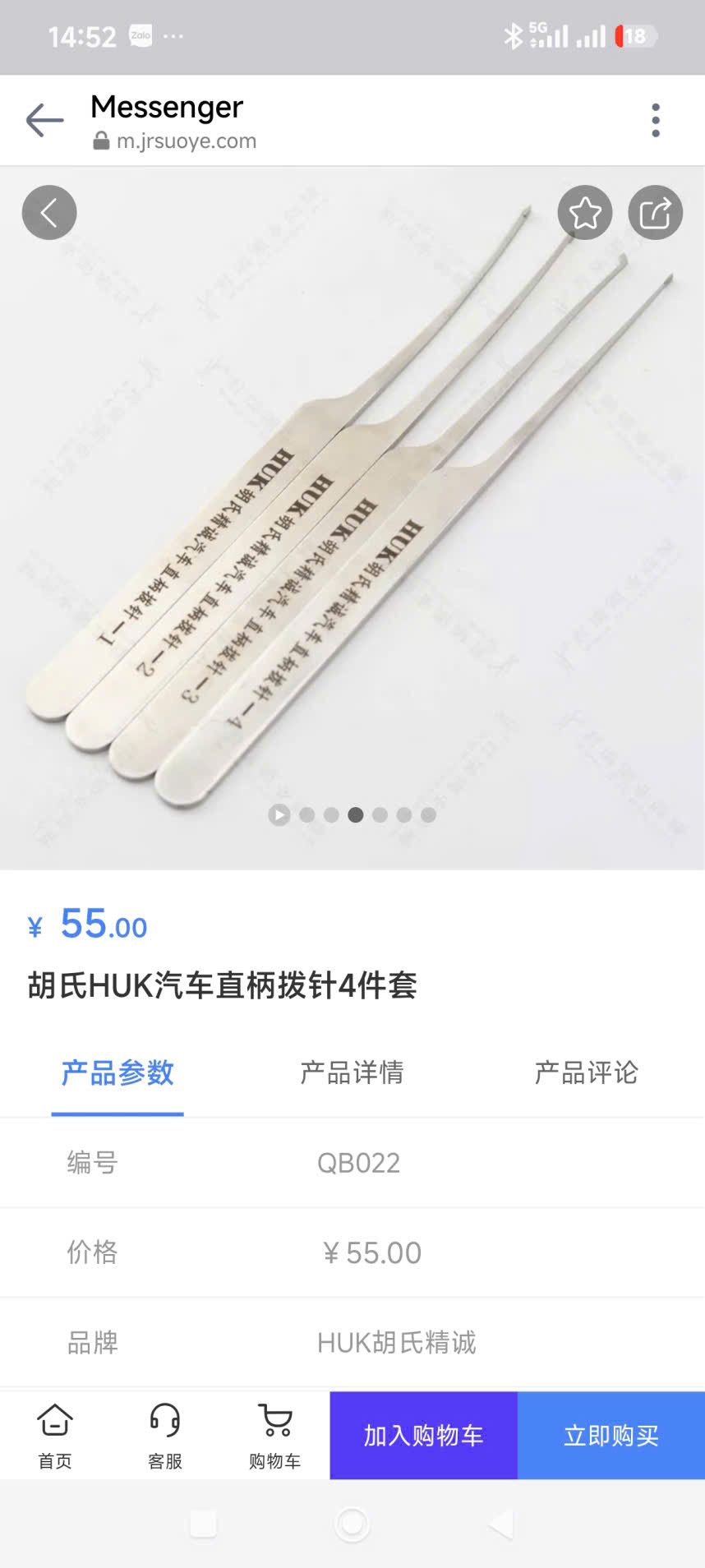Open recent apps from system bar
The height and width of the screenshot is (1568, 705).
tap(203, 1524)
